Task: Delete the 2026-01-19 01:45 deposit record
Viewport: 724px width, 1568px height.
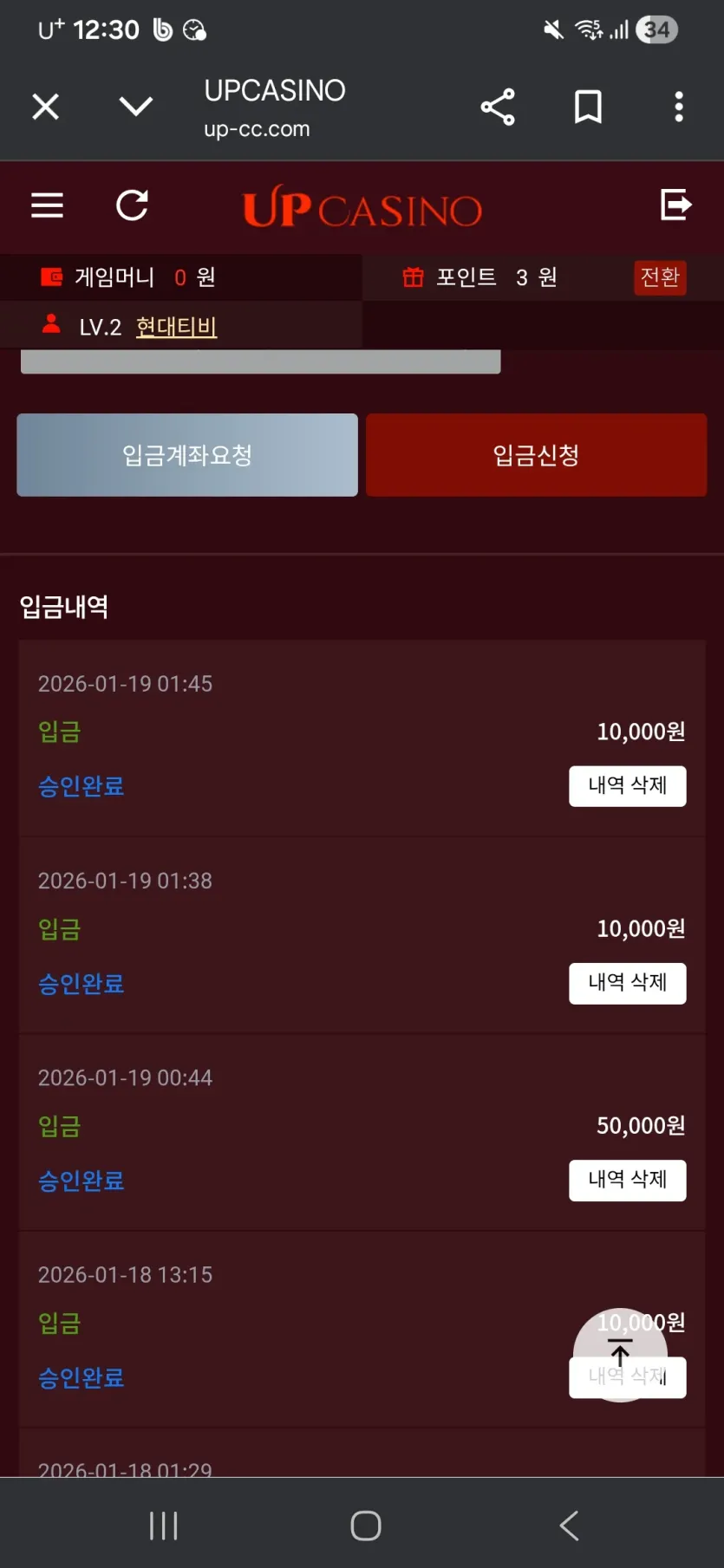Action: (628, 786)
